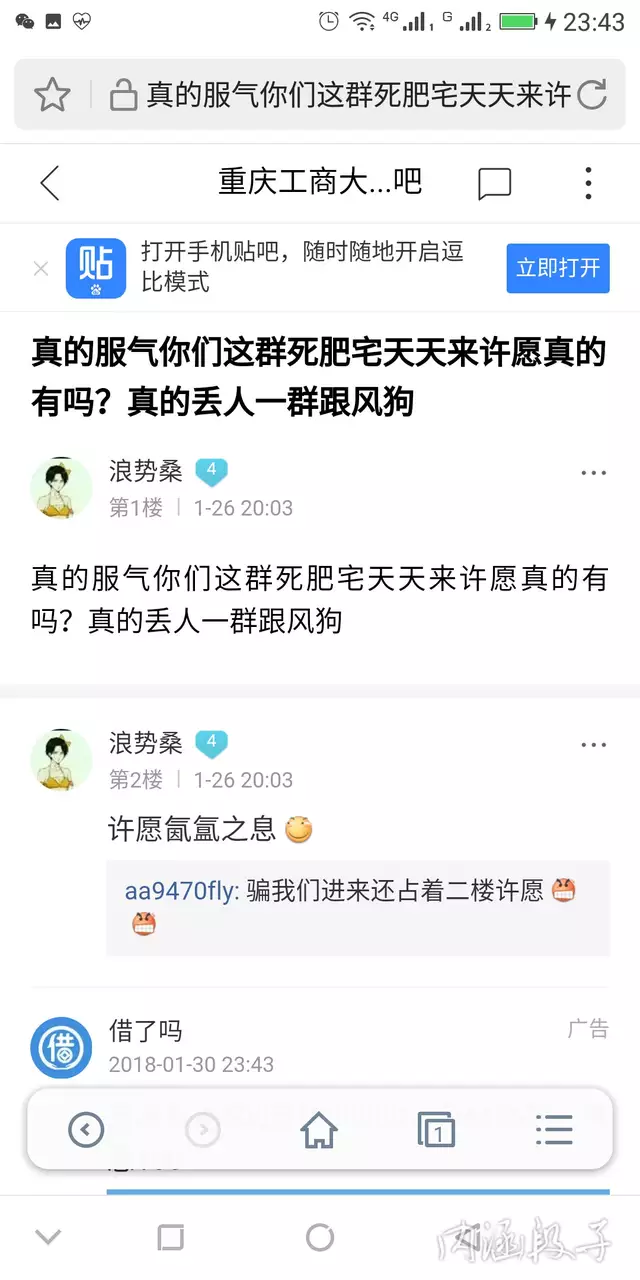
Task: View 浪势桑's profile from 第1楼
Action: pyautogui.click(x=61, y=489)
